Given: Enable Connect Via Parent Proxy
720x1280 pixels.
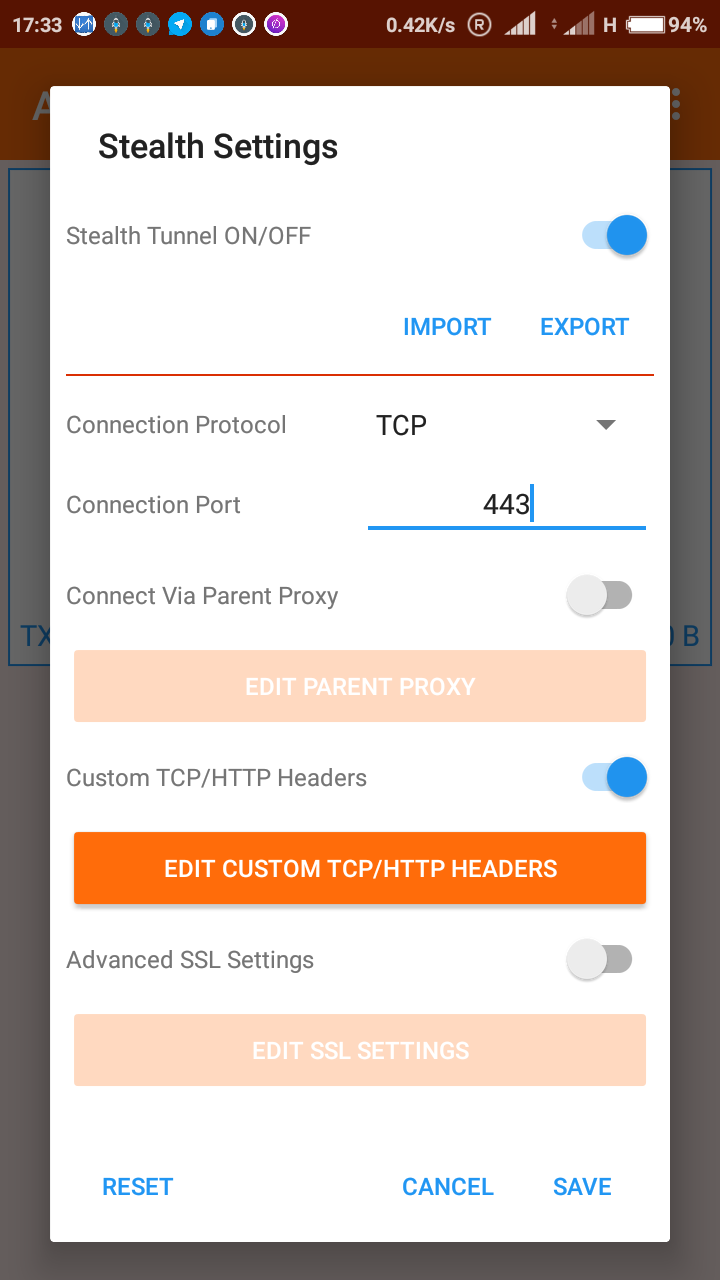Looking at the screenshot, I should click(x=599, y=596).
